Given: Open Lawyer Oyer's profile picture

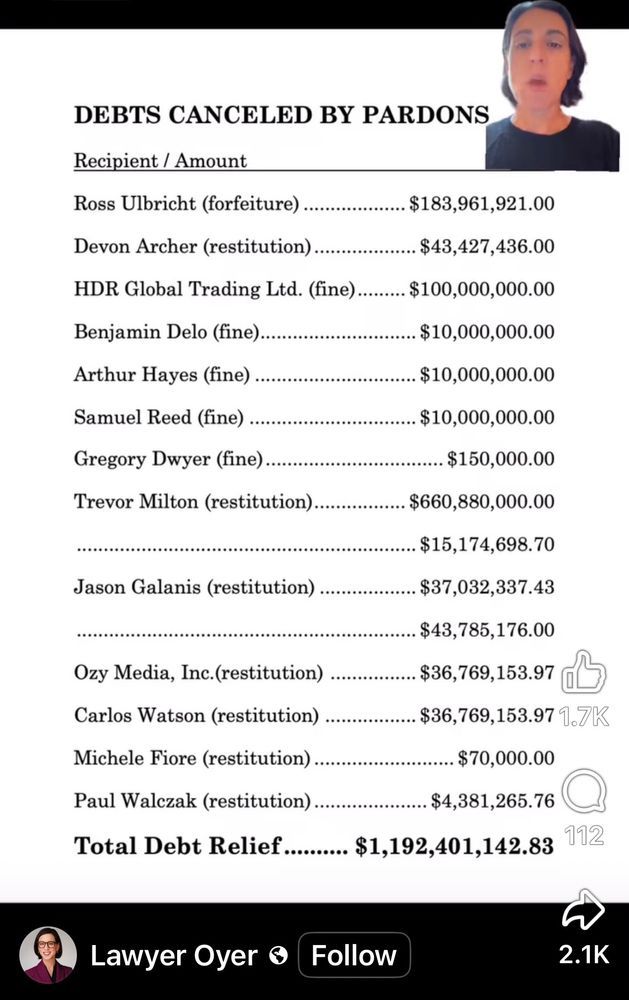Looking at the screenshot, I should (x=48, y=955).
